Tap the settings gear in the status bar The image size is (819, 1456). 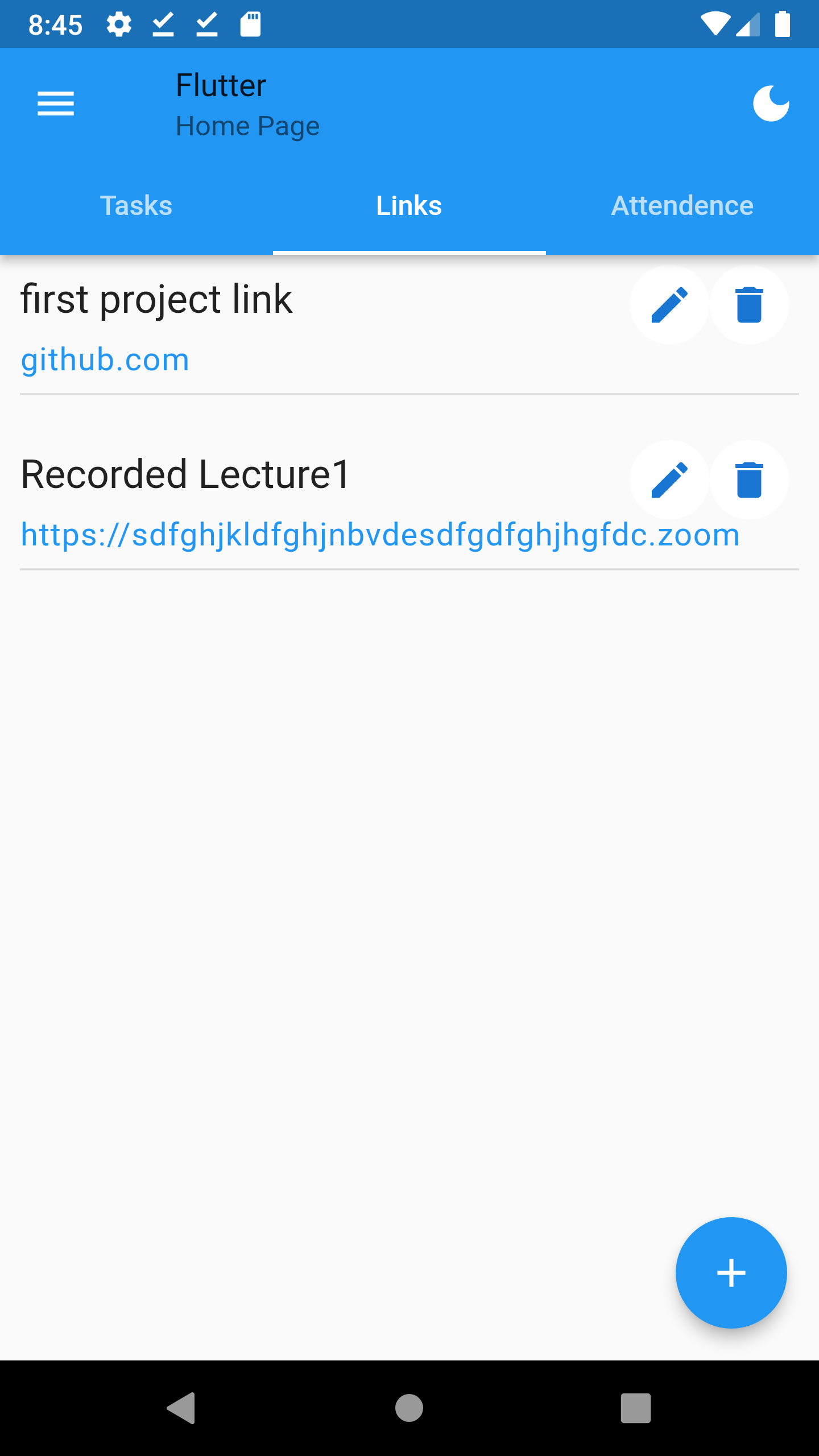[119, 23]
